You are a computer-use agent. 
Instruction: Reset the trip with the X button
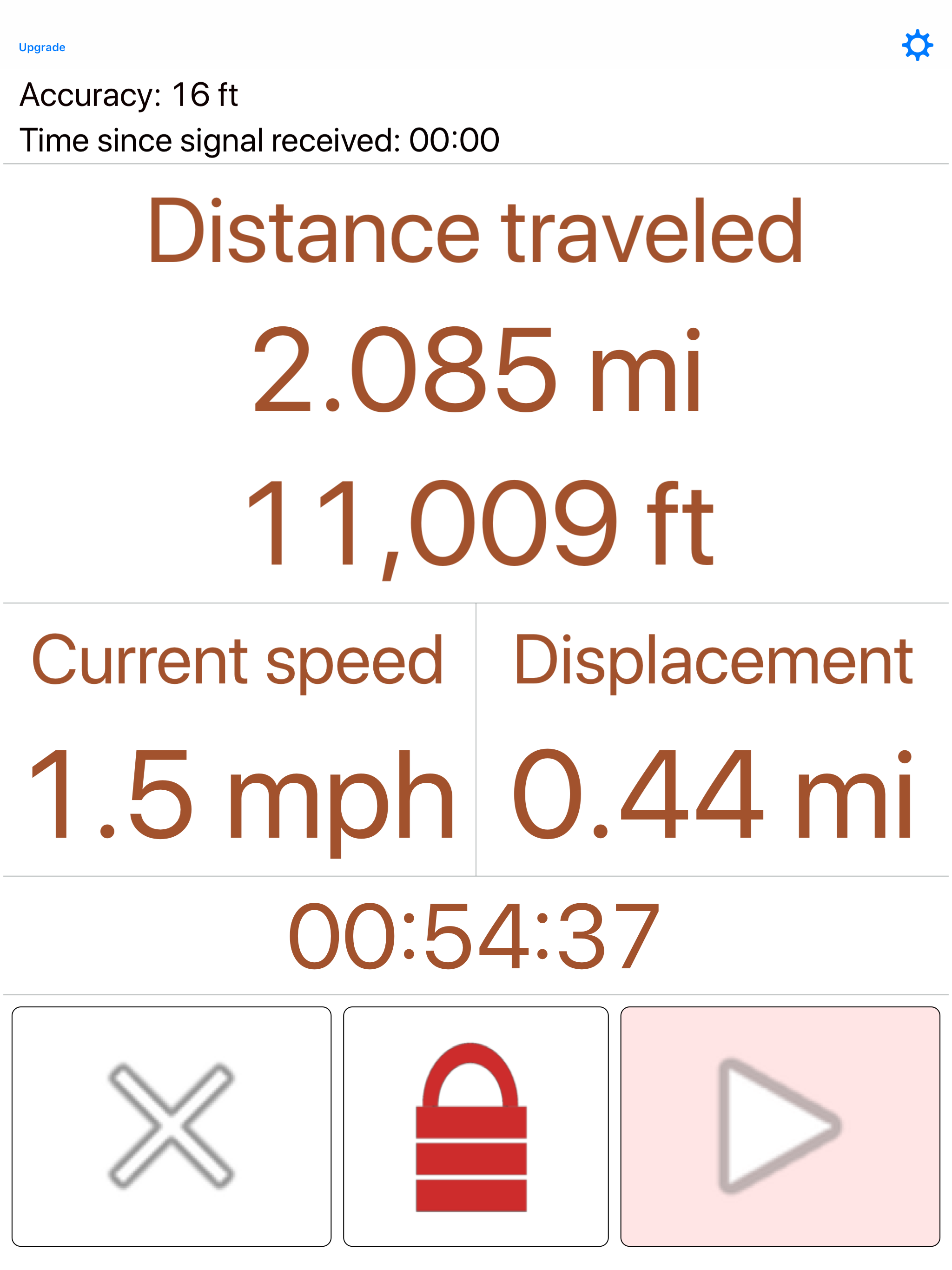pos(171,1126)
